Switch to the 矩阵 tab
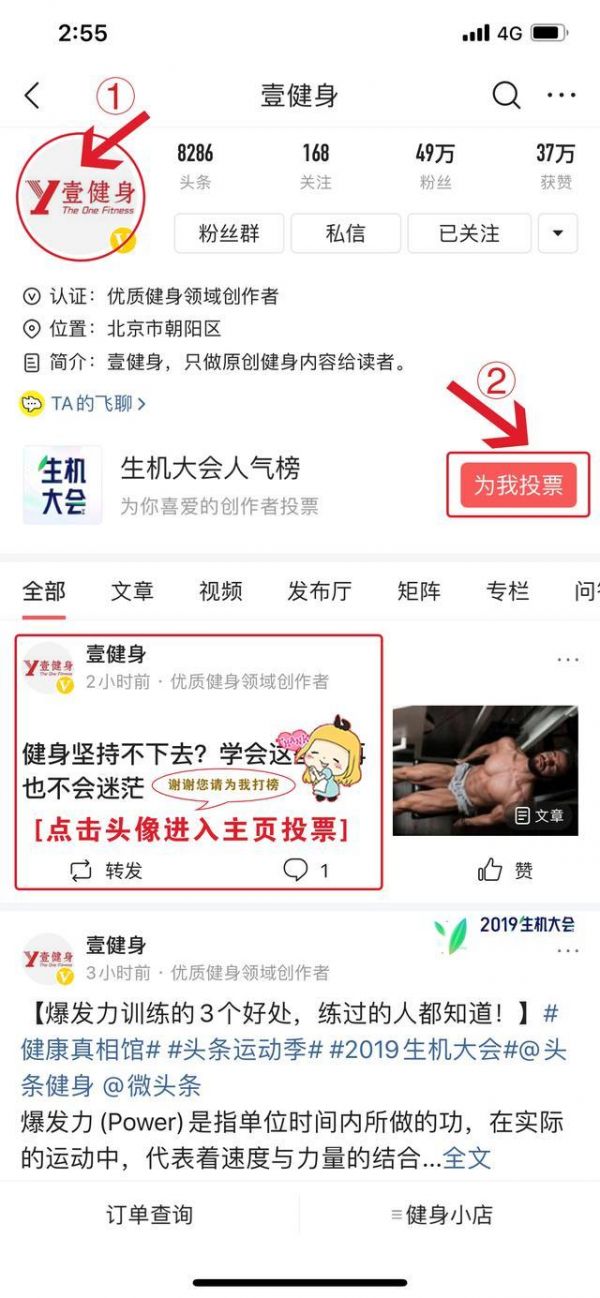The height and width of the screenshot is (1298, 600). (x=418, y=591)
